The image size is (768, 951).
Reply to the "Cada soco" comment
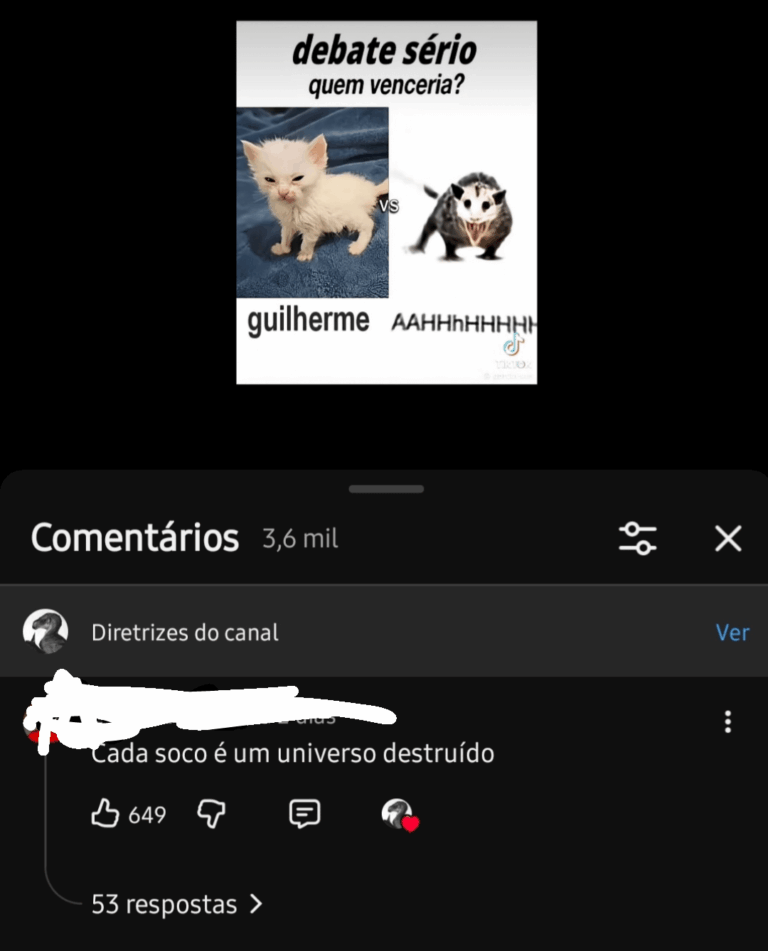point(304,814)
